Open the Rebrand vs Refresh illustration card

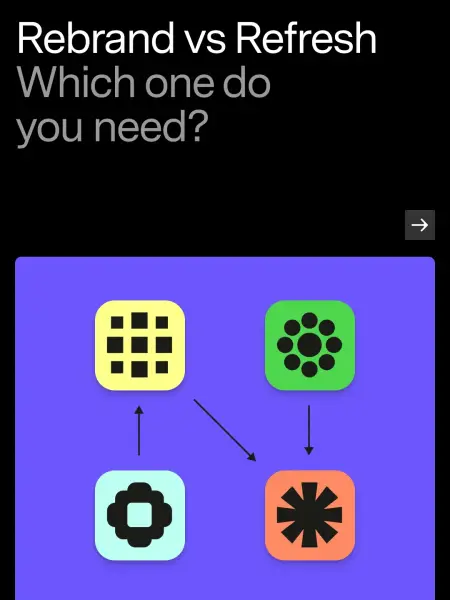(225, 428)
